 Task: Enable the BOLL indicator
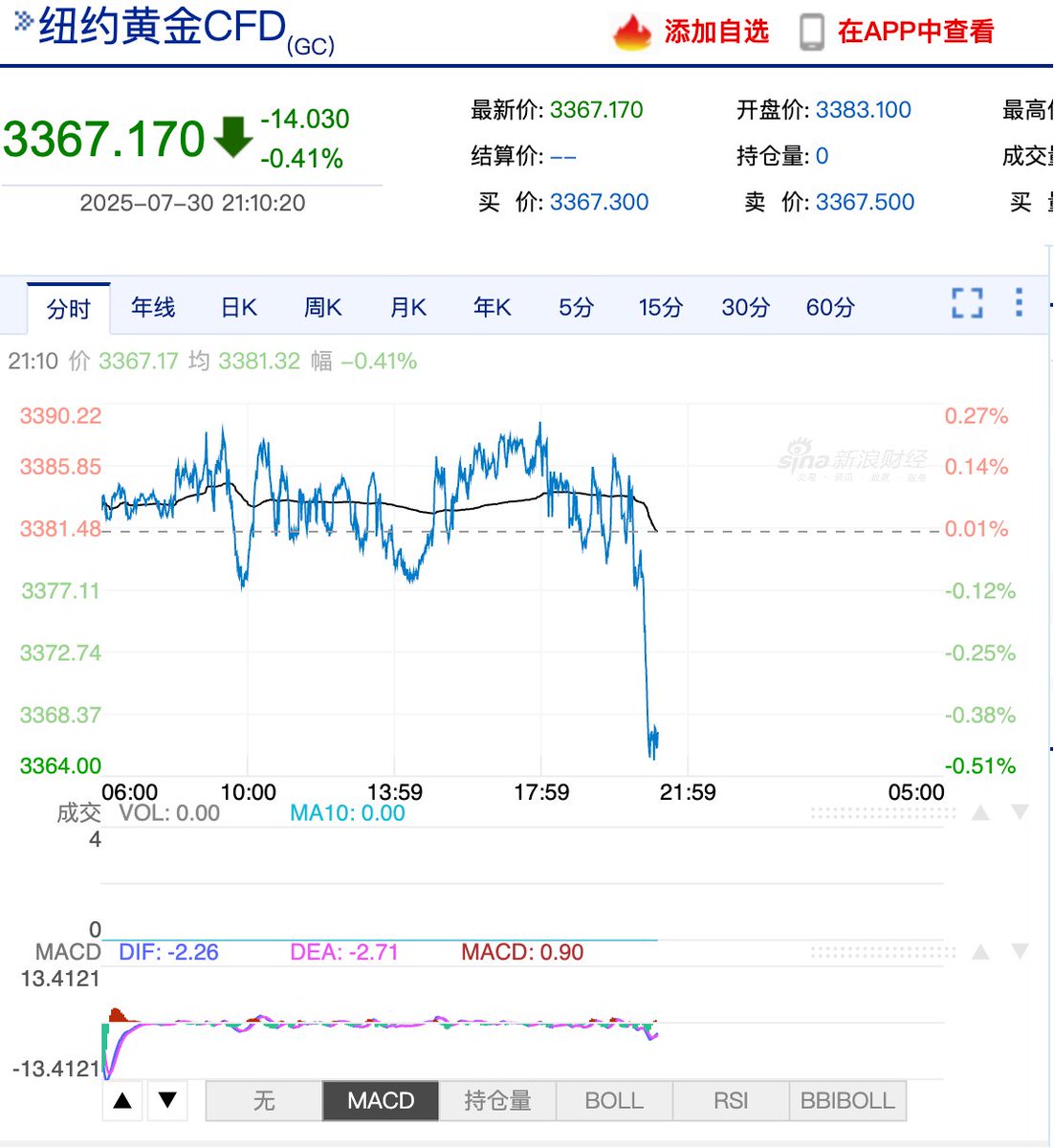tap(614, 1100)
